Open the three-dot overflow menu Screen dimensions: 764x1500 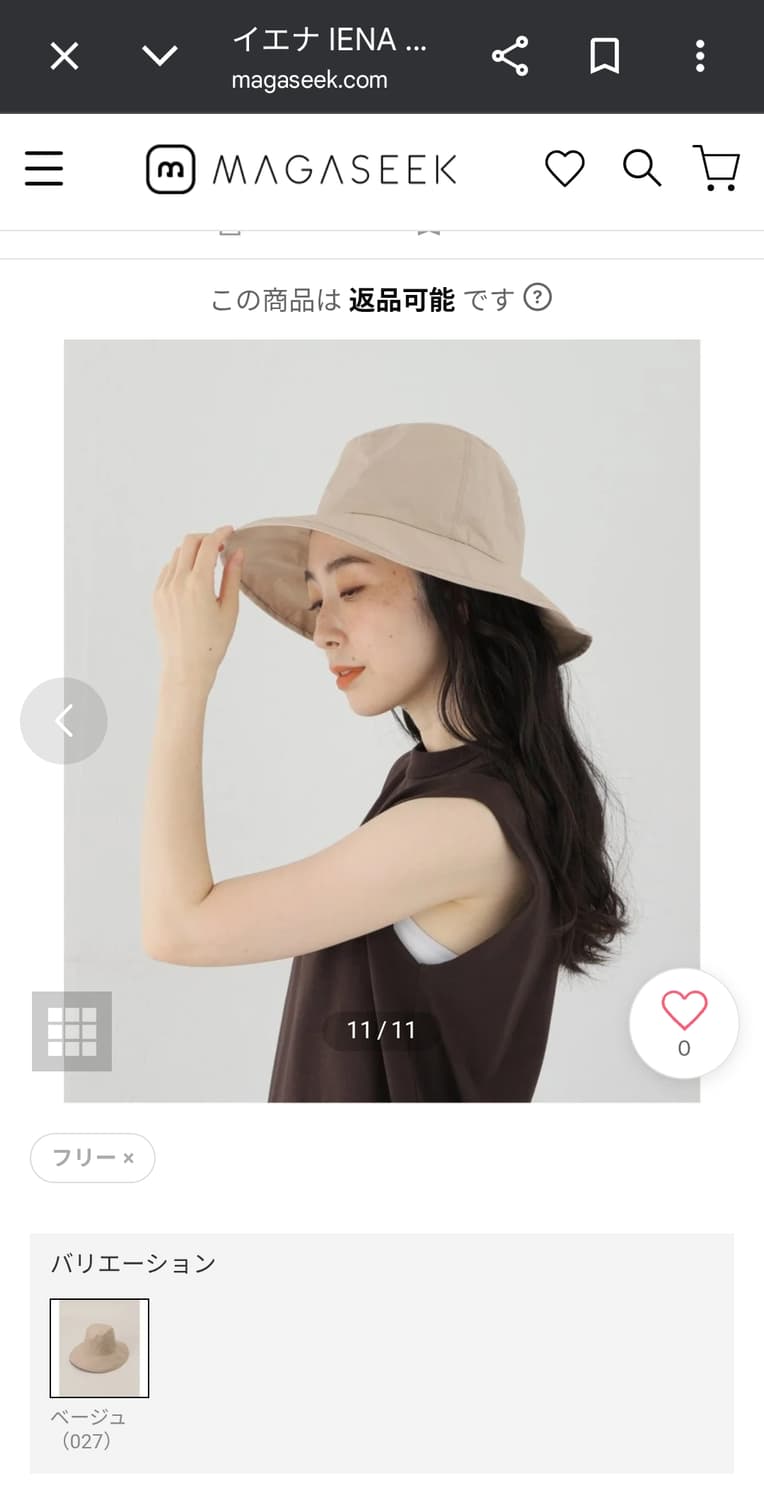pyautogui.click(x=700, y=56)
